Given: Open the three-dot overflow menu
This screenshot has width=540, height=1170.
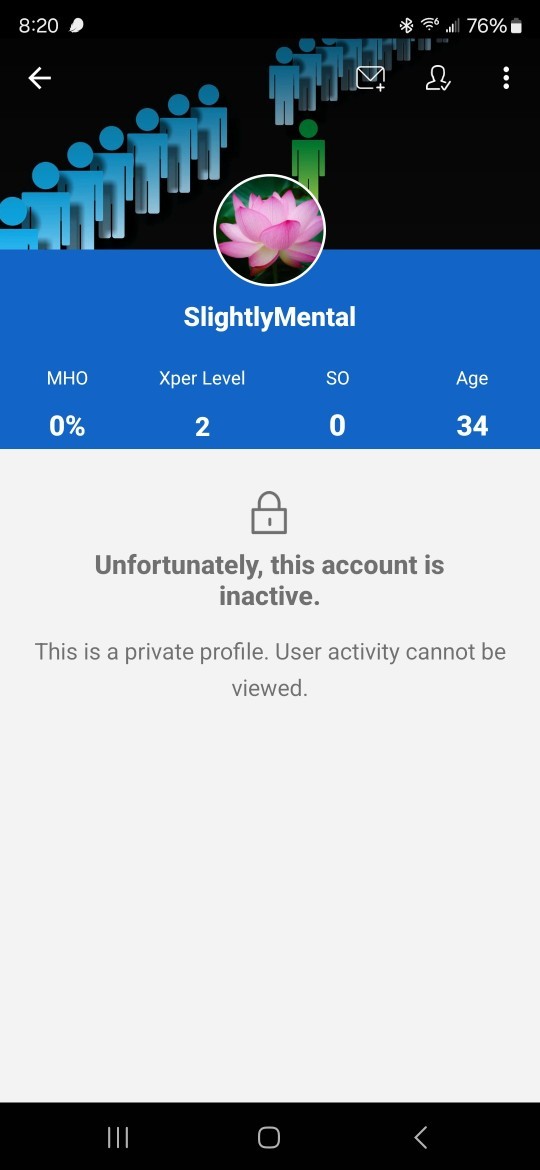Looking at the screenshot, I should pyautogui.click(x=506, y=78).
